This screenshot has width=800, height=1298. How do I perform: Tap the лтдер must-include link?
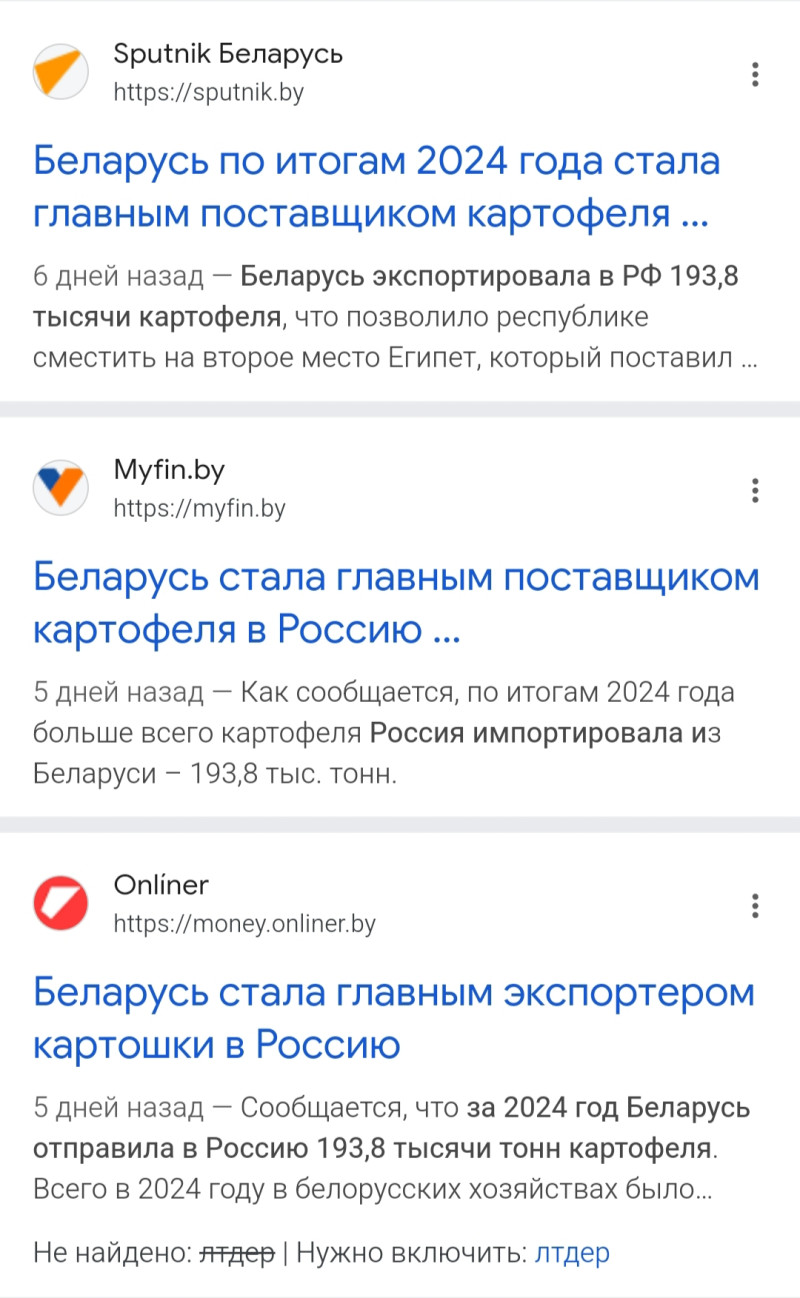[x=572, y=1252]
